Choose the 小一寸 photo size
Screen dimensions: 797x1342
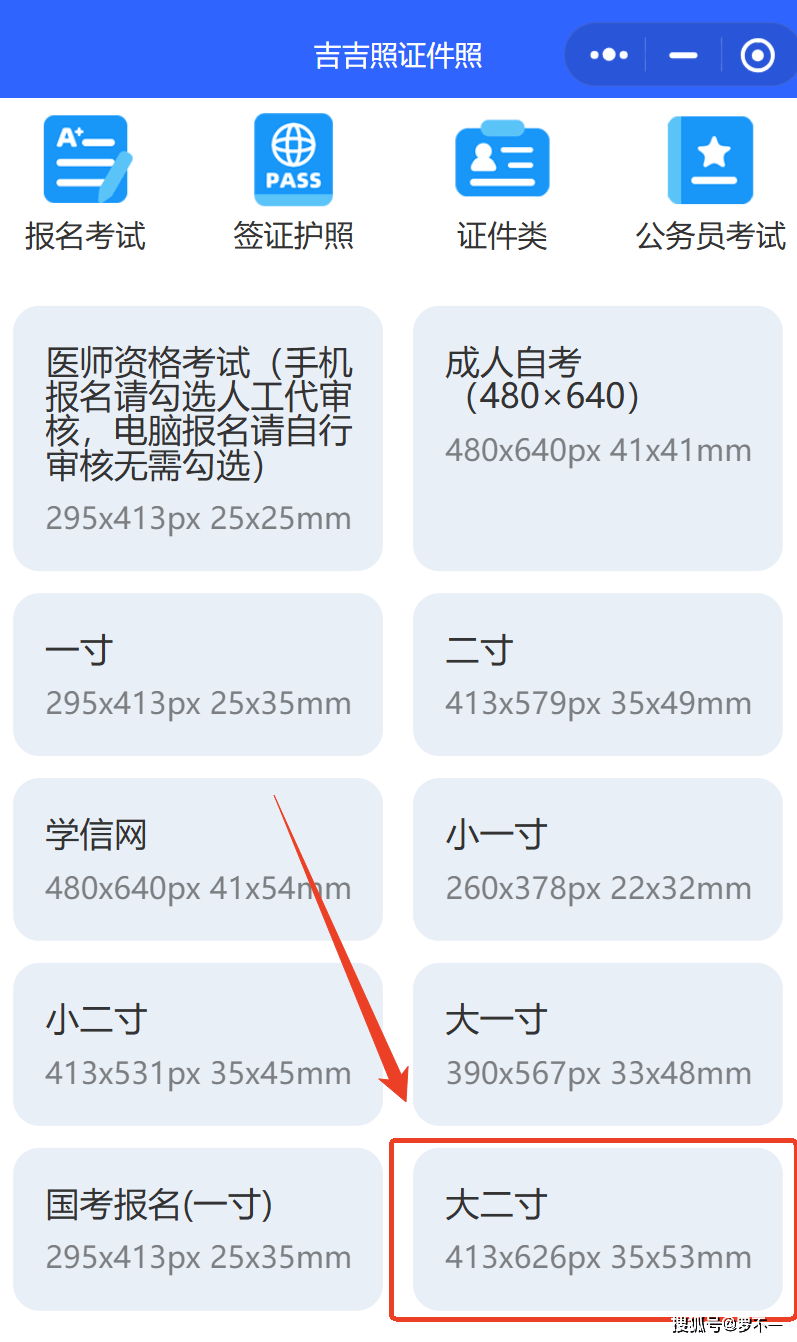click(597, 859)
